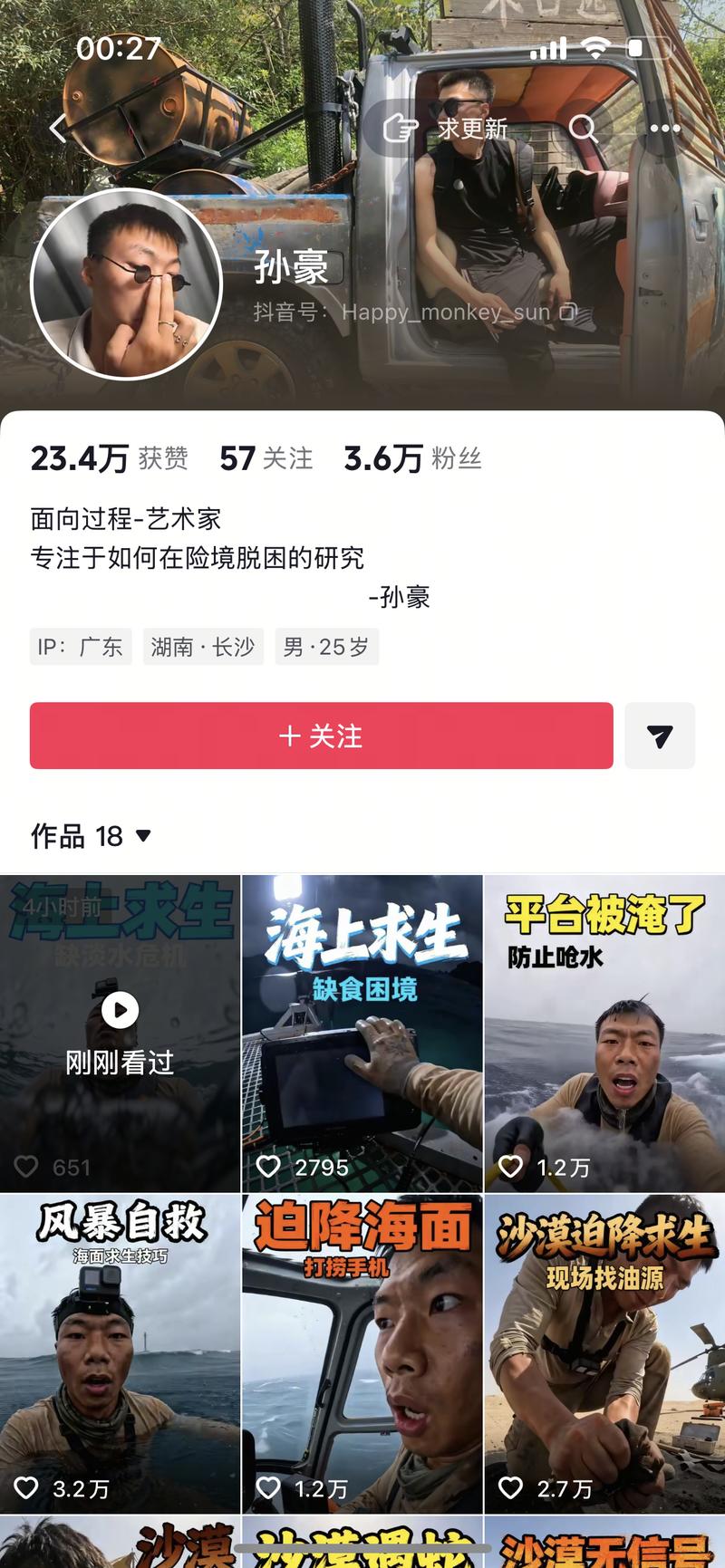The height and width of the screenshot is (1568, 725).
Task: Open the 3.6万 粉丝 followers list
Action: (x=412, y=458)
